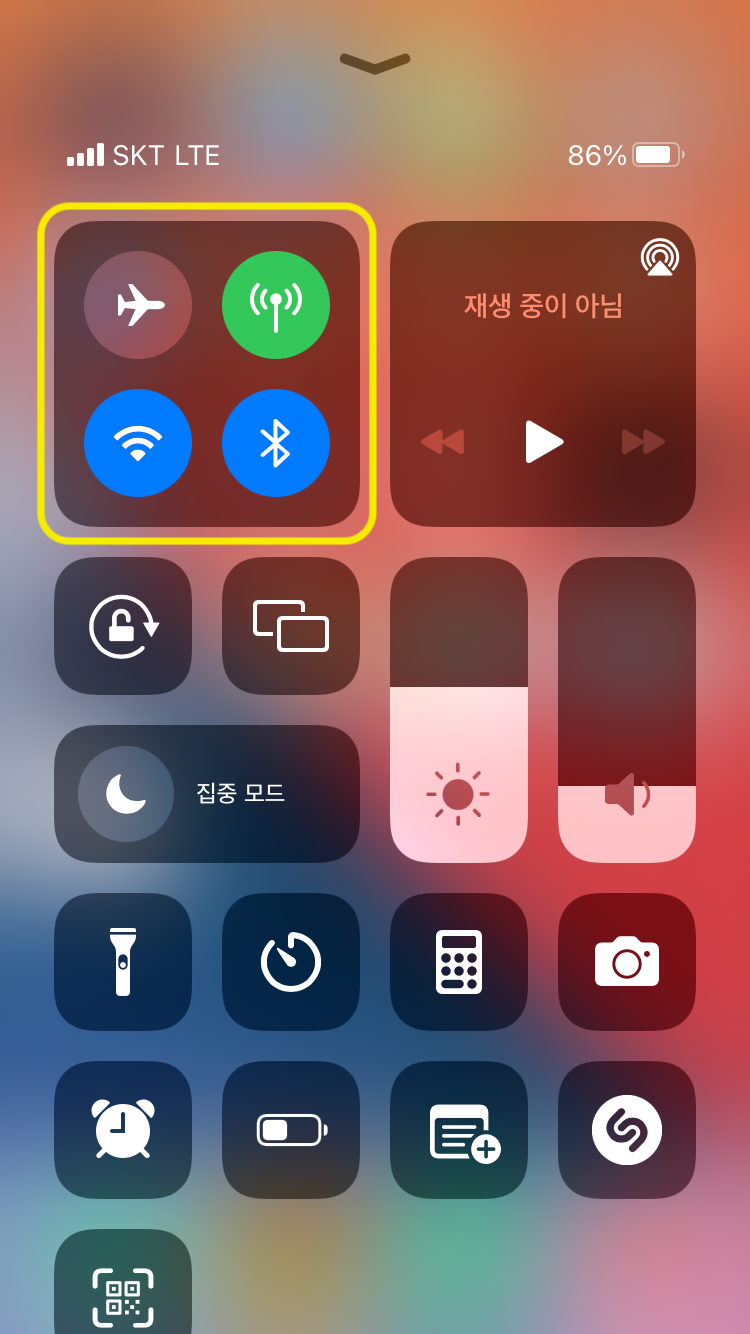Tap the AirPlay audio icon

coord(659,257)
